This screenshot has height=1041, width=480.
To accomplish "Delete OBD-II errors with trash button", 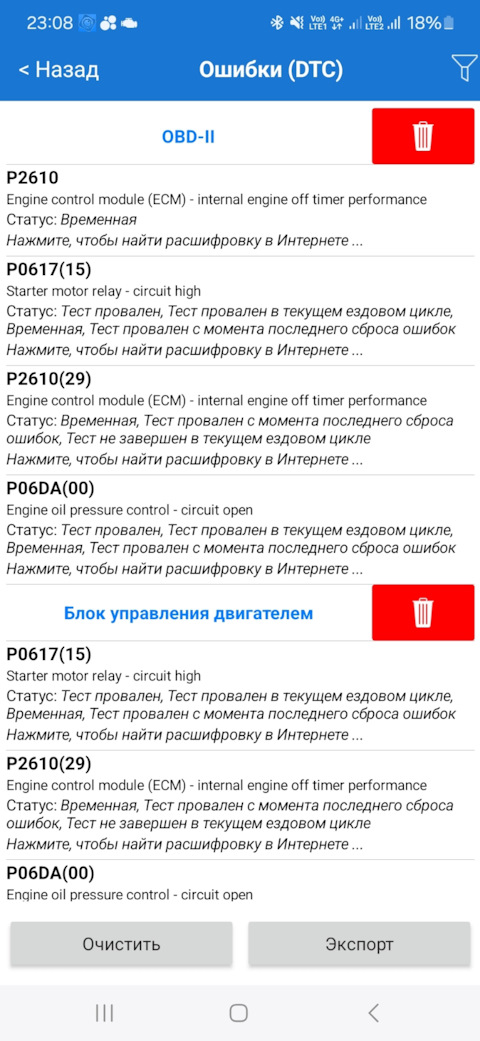I will click(x=423, y=136).
